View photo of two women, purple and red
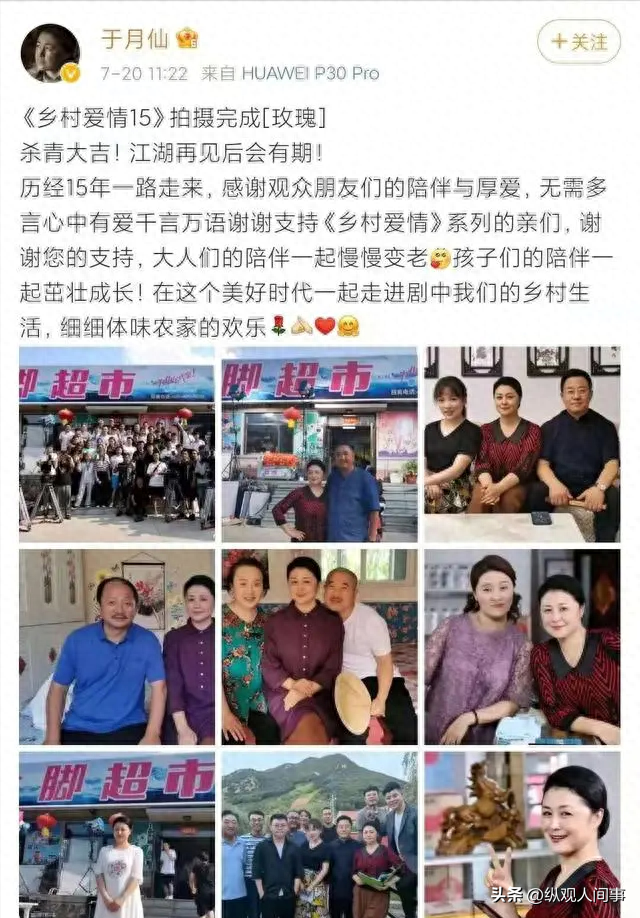Viewport: 640px width, 918px height. pos(522,646)
